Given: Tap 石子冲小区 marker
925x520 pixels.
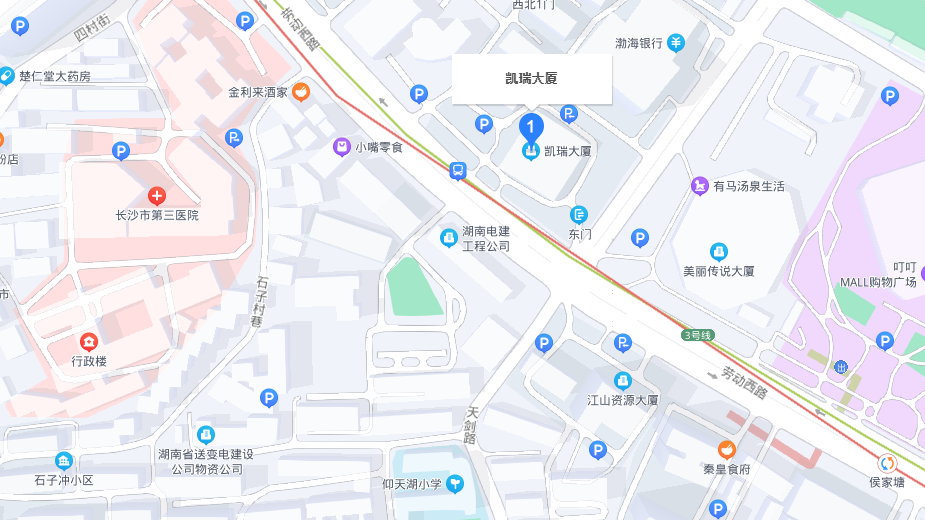Looking at the screenshot, I should (64, 461).
